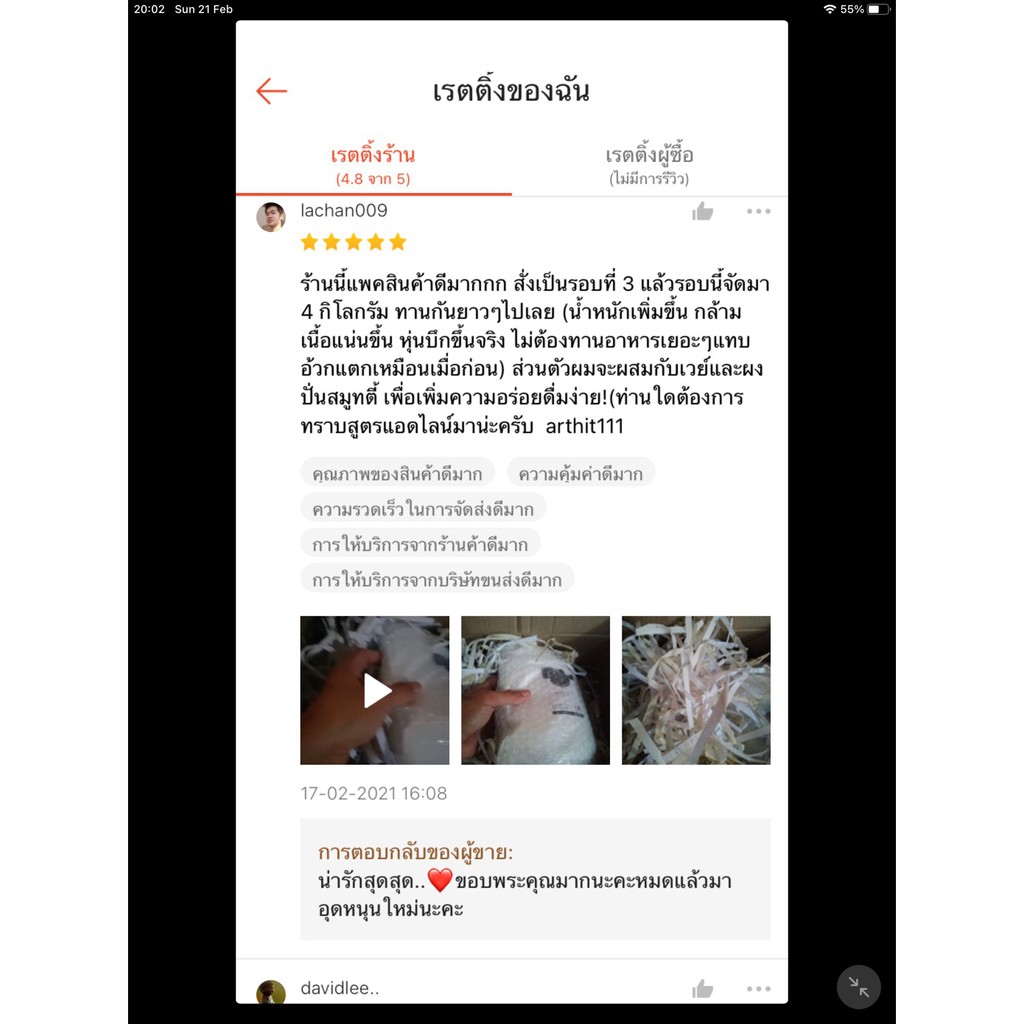1024x1024 pixels.
Task: Switch to the เรตติ้งร้าน tab
Action: click(x=373, y=165)
